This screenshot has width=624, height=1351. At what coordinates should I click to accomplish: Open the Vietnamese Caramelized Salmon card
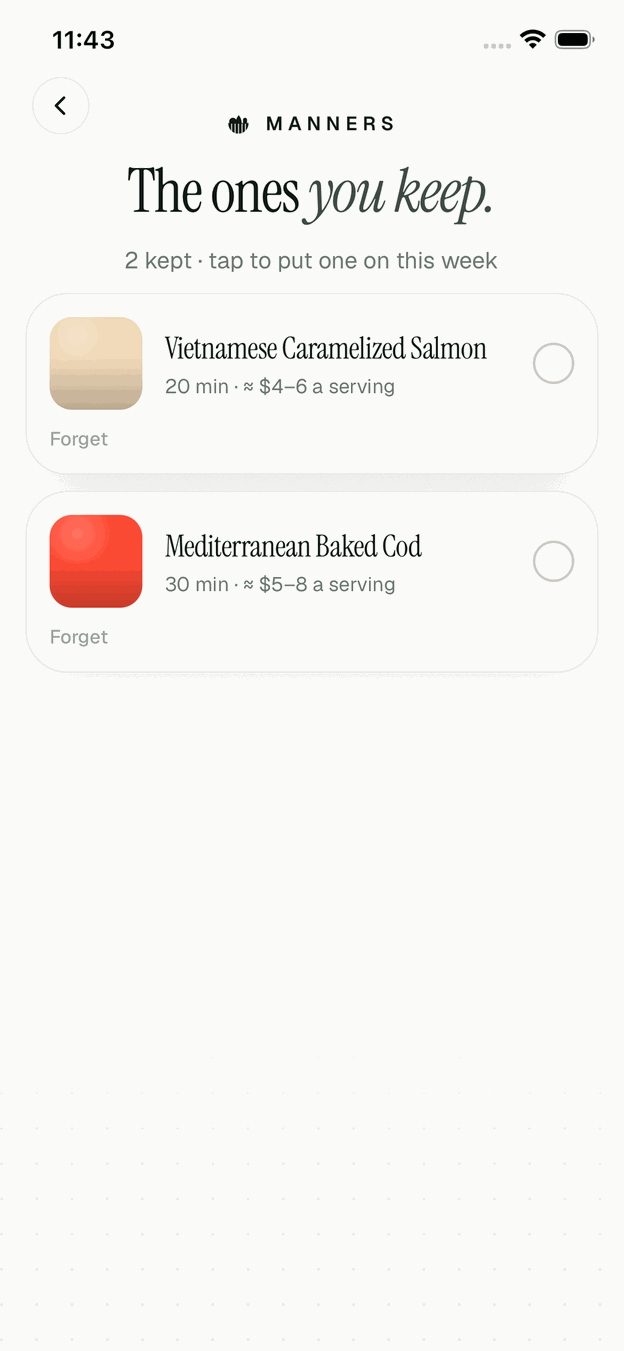tap(312, 383)
